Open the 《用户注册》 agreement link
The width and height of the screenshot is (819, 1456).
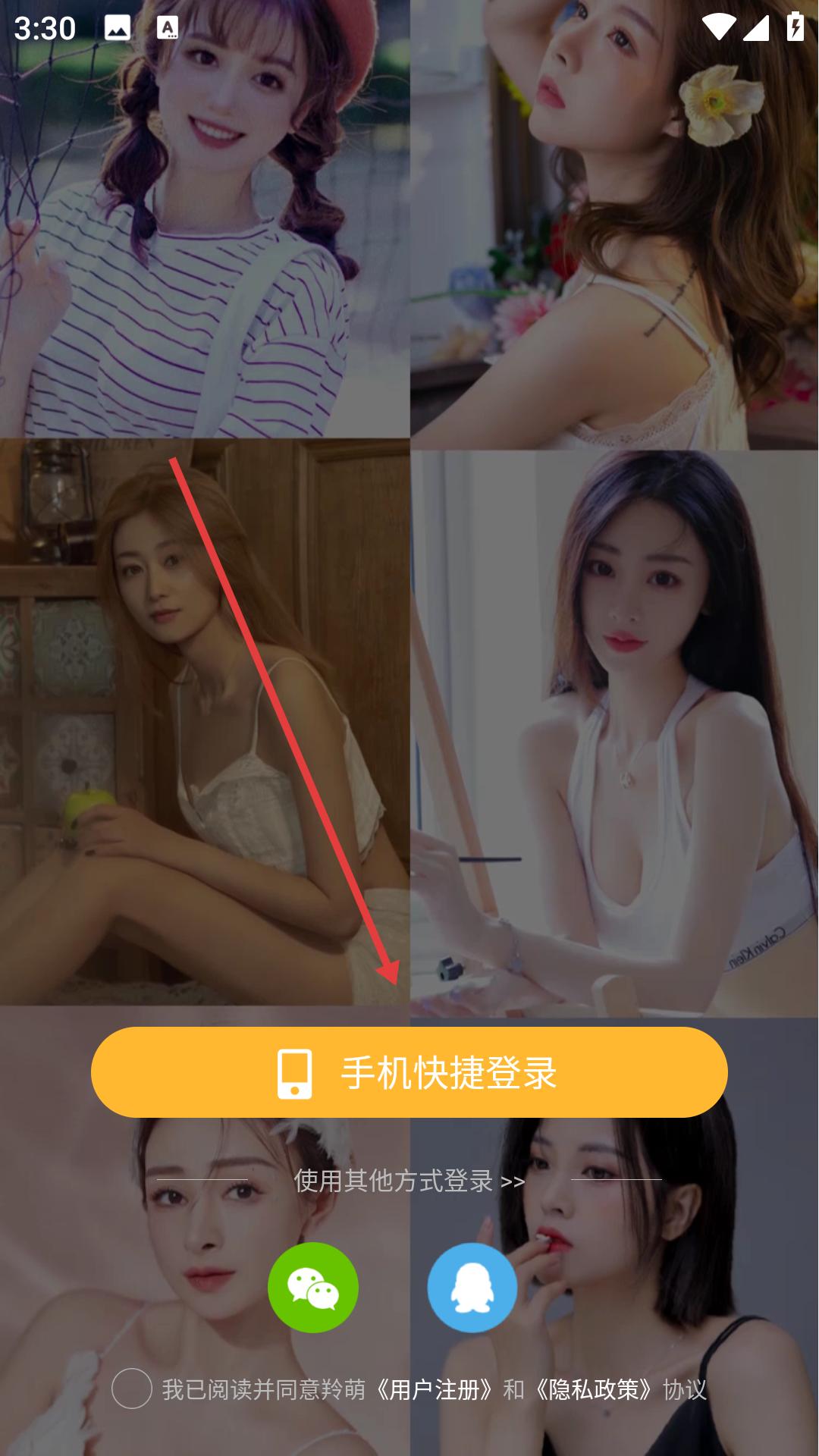click(435, 1389)
